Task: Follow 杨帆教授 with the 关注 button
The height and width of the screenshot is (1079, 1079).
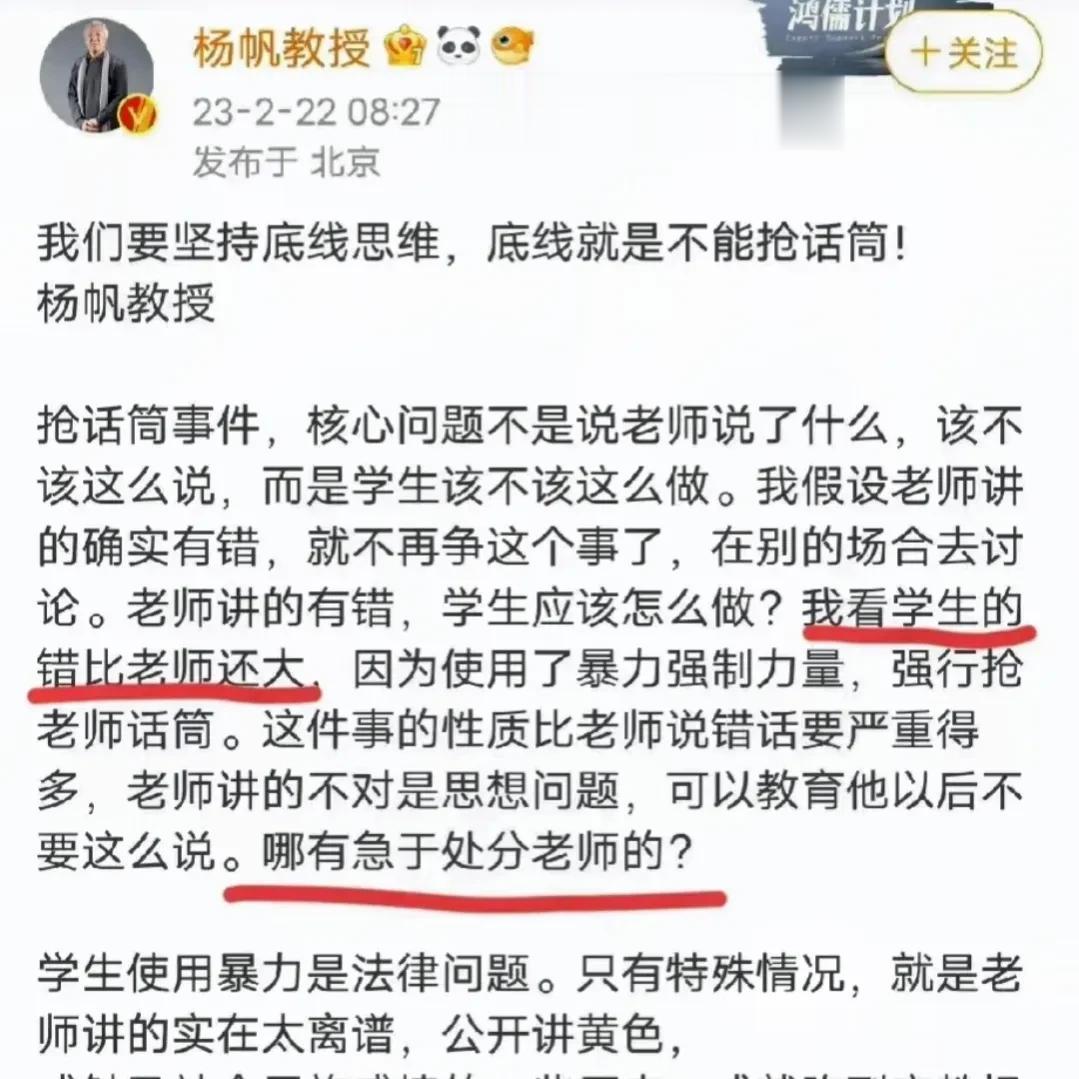Action: [x=963, y=53]
